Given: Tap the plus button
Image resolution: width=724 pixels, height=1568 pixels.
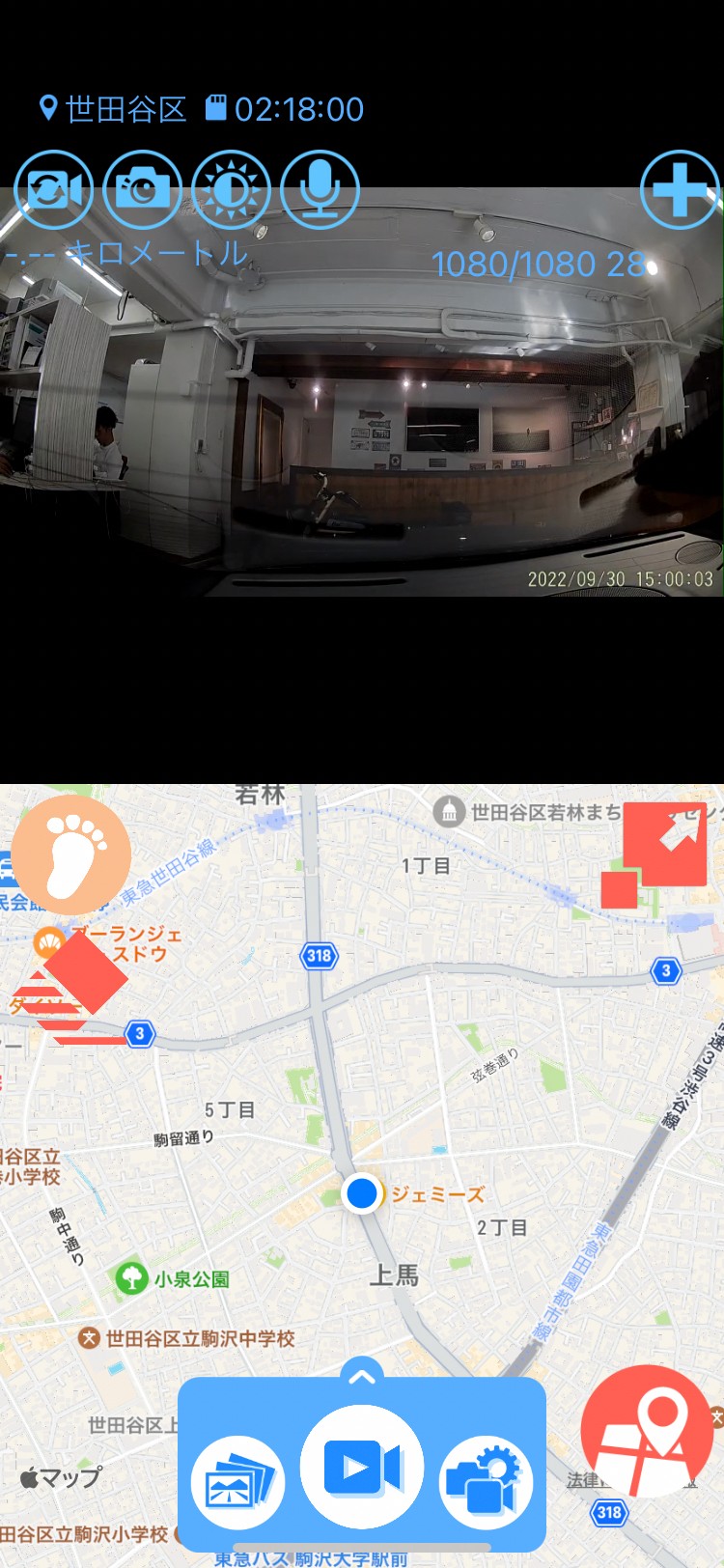Looking at the screenshot, I should pyautogui.click(x=680, y=189).
